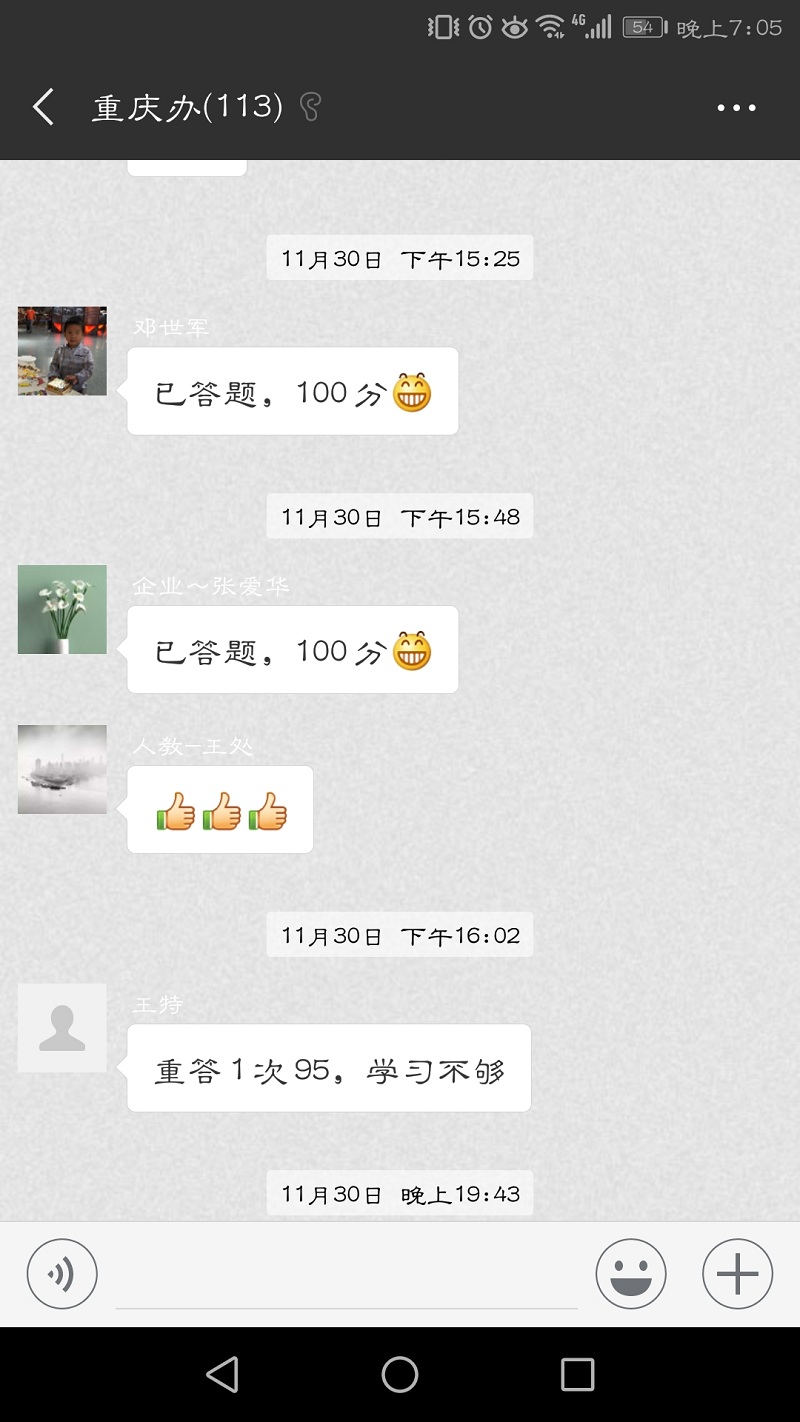Screen dimensions: 800x1422
Task: Open the emoji sticker panel
Action: 631,1274
